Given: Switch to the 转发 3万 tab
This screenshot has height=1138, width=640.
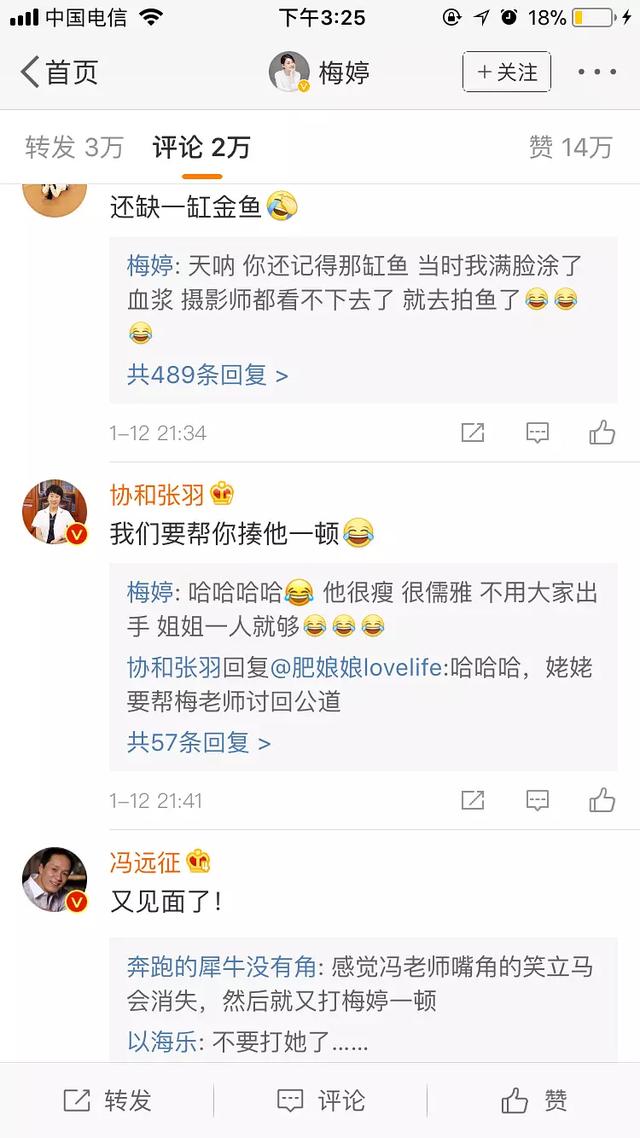Looking at the screenshot, I should (x=74, y=148).
